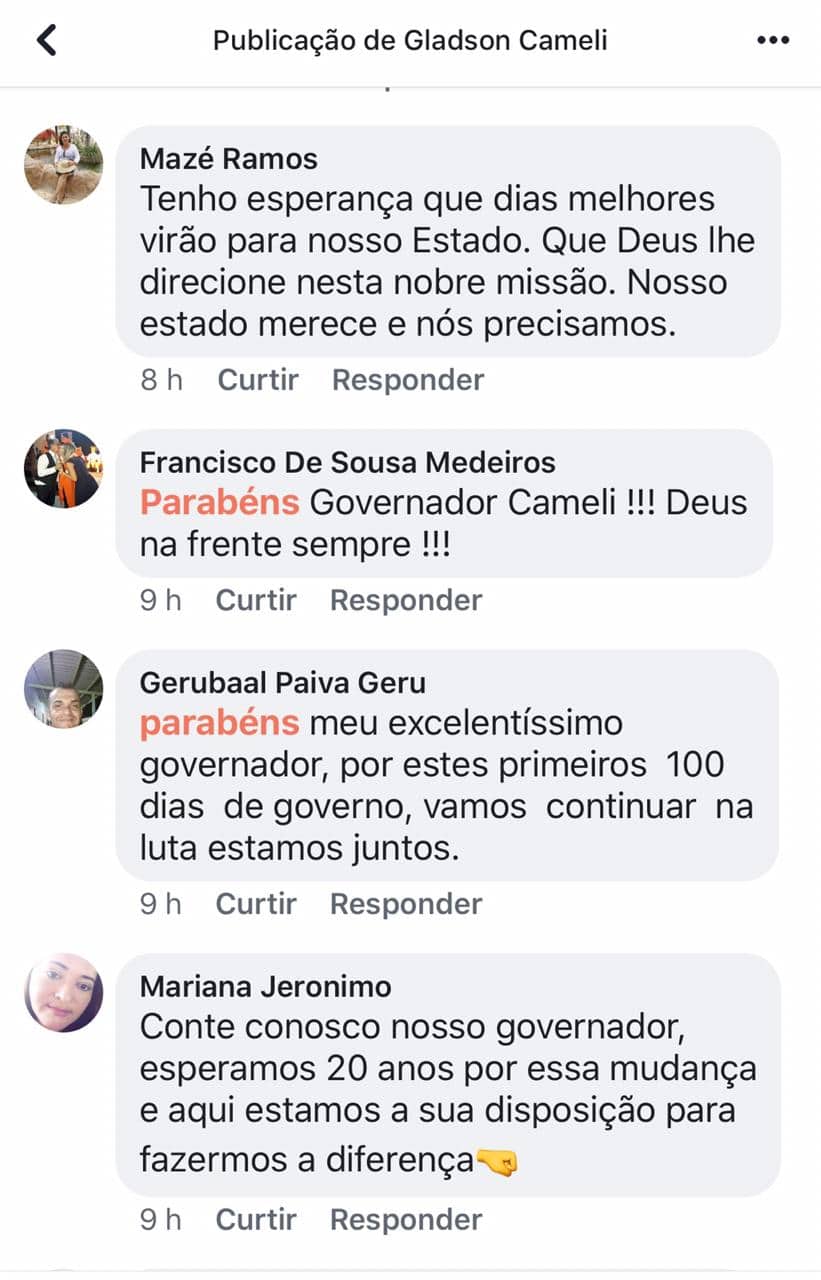Screen dimensions: 821x1280
Task: Like Gerubaal Paiva Geru's comment
Action: 257,904
